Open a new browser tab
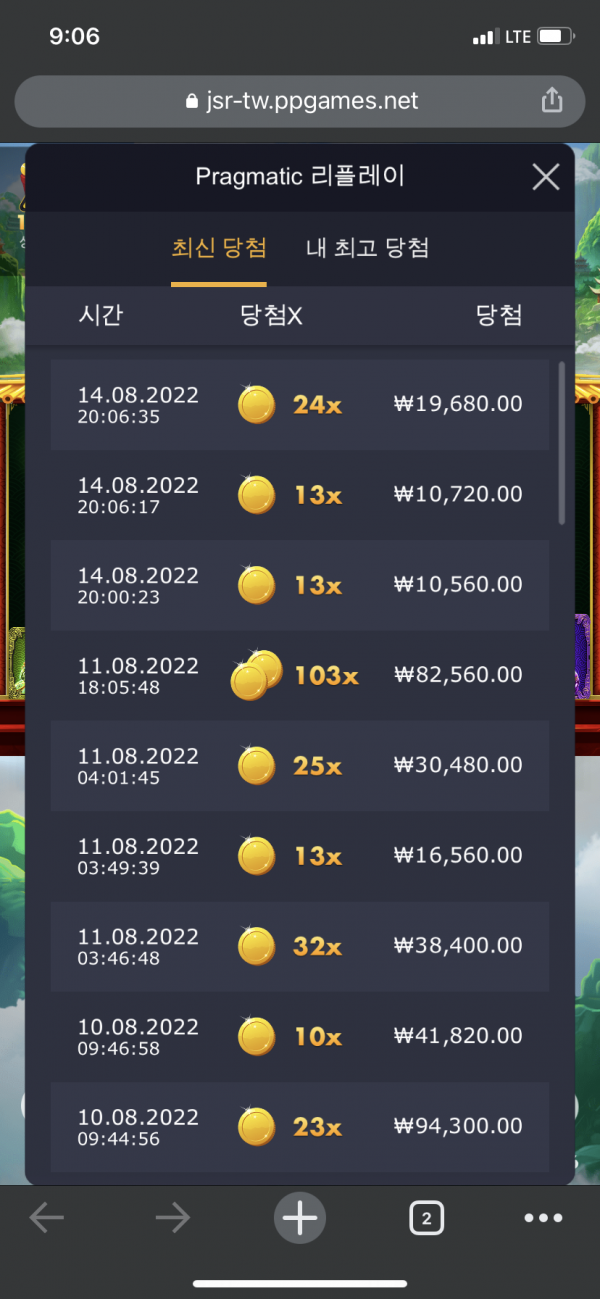Viewport: 600px width, 1299px height. point(299,1217)
